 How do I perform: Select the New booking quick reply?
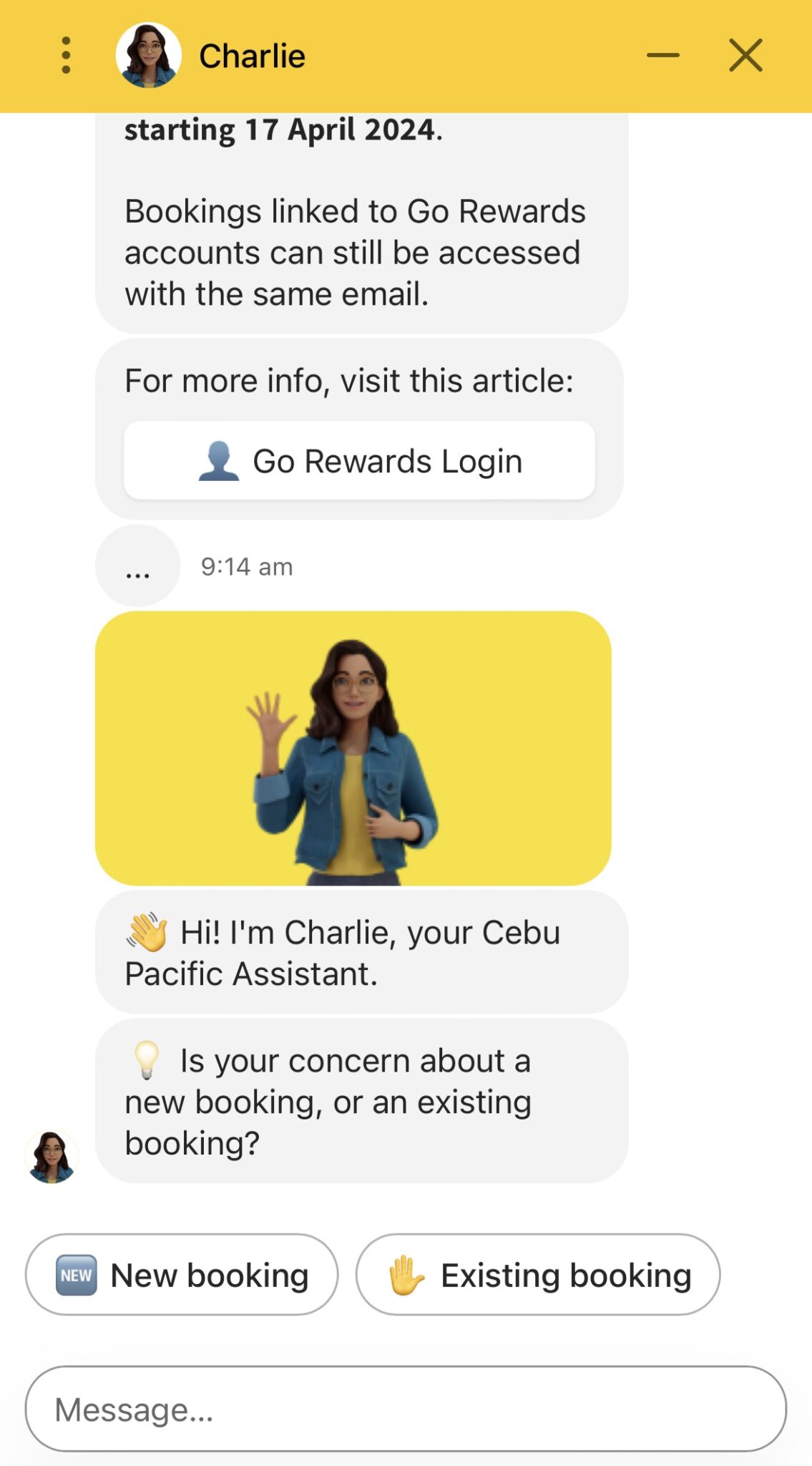182,1275
